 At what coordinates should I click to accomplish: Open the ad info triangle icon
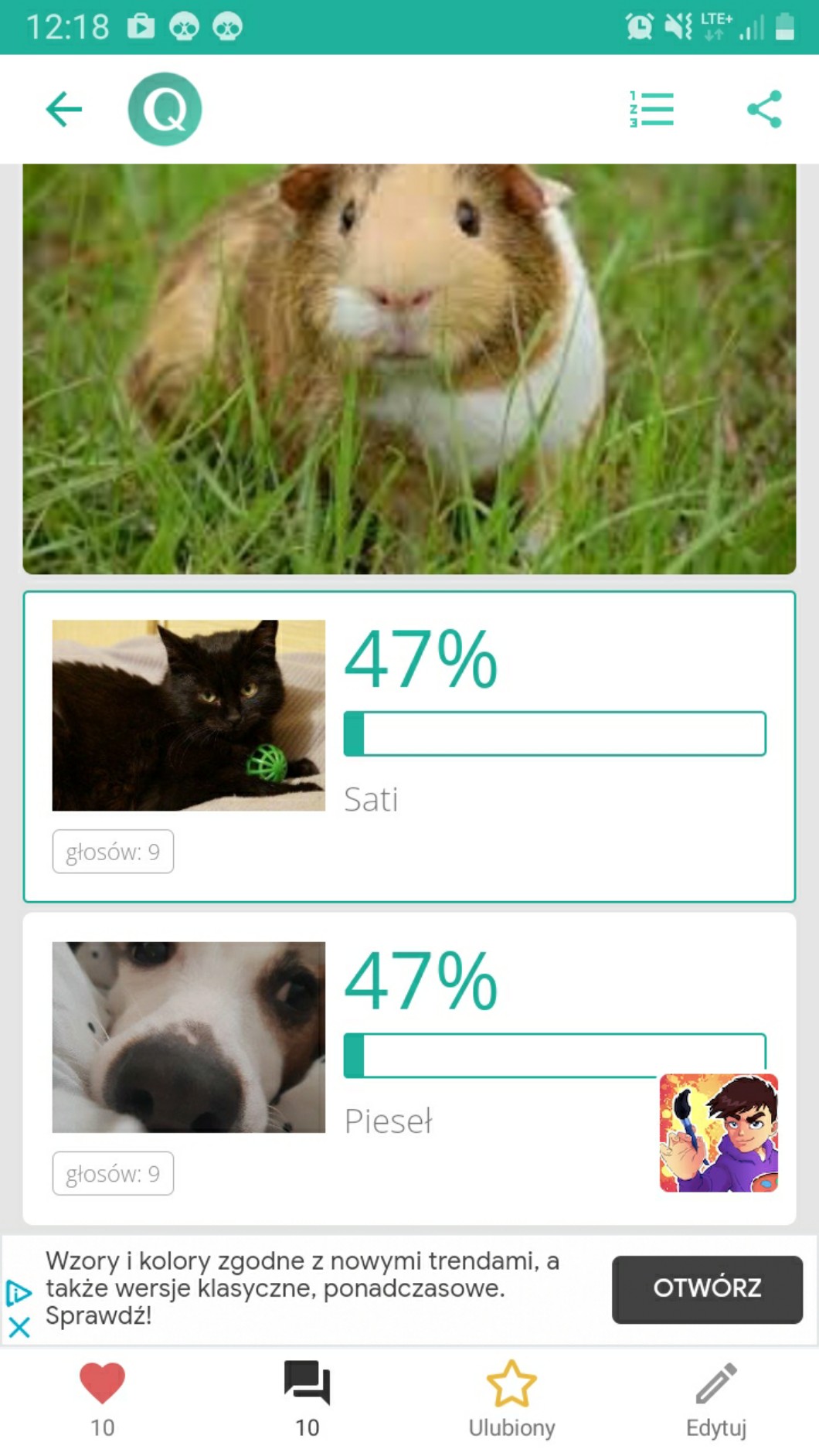(19, 1292)
